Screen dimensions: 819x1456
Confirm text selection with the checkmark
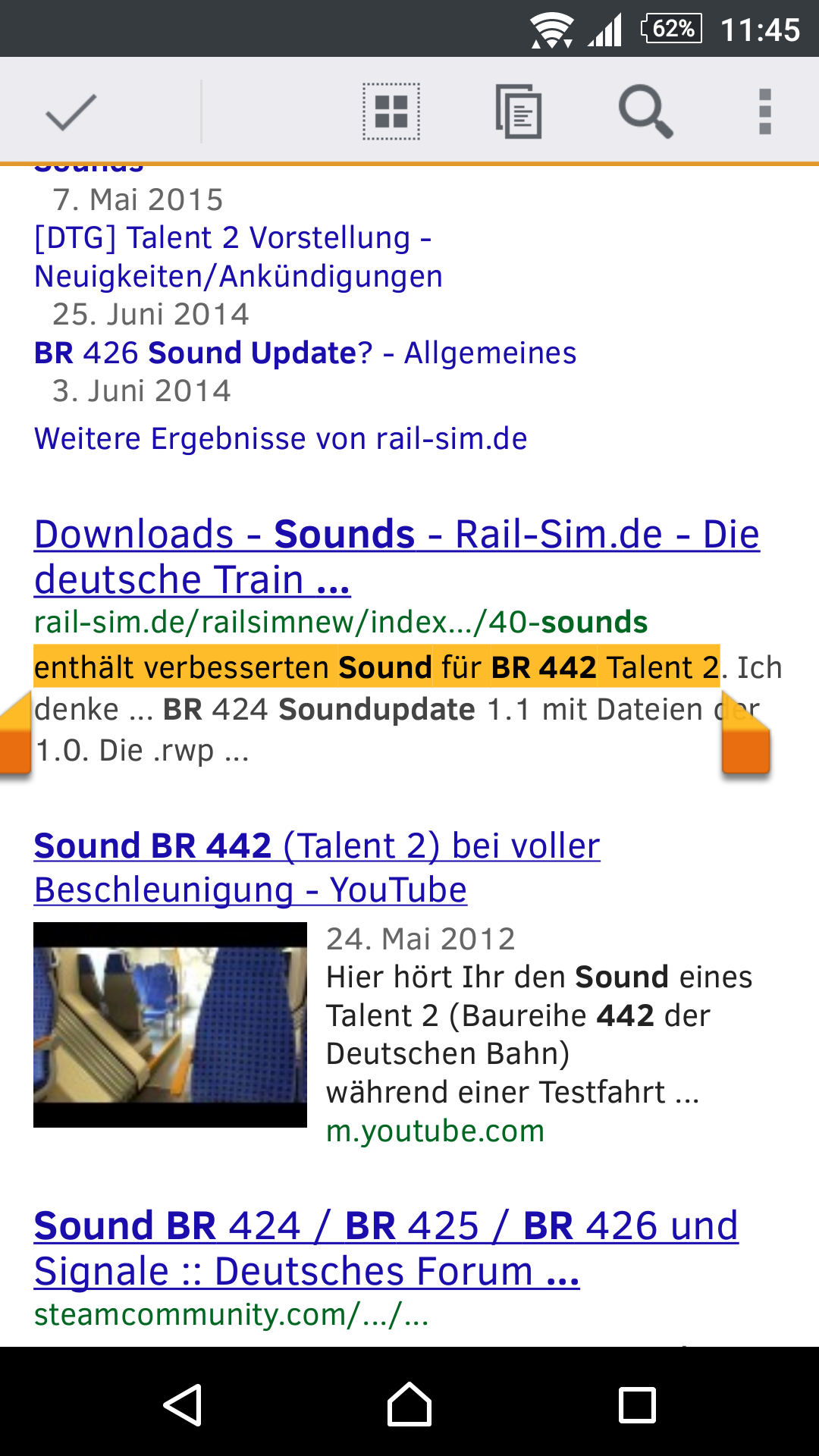tap(71, 112)
